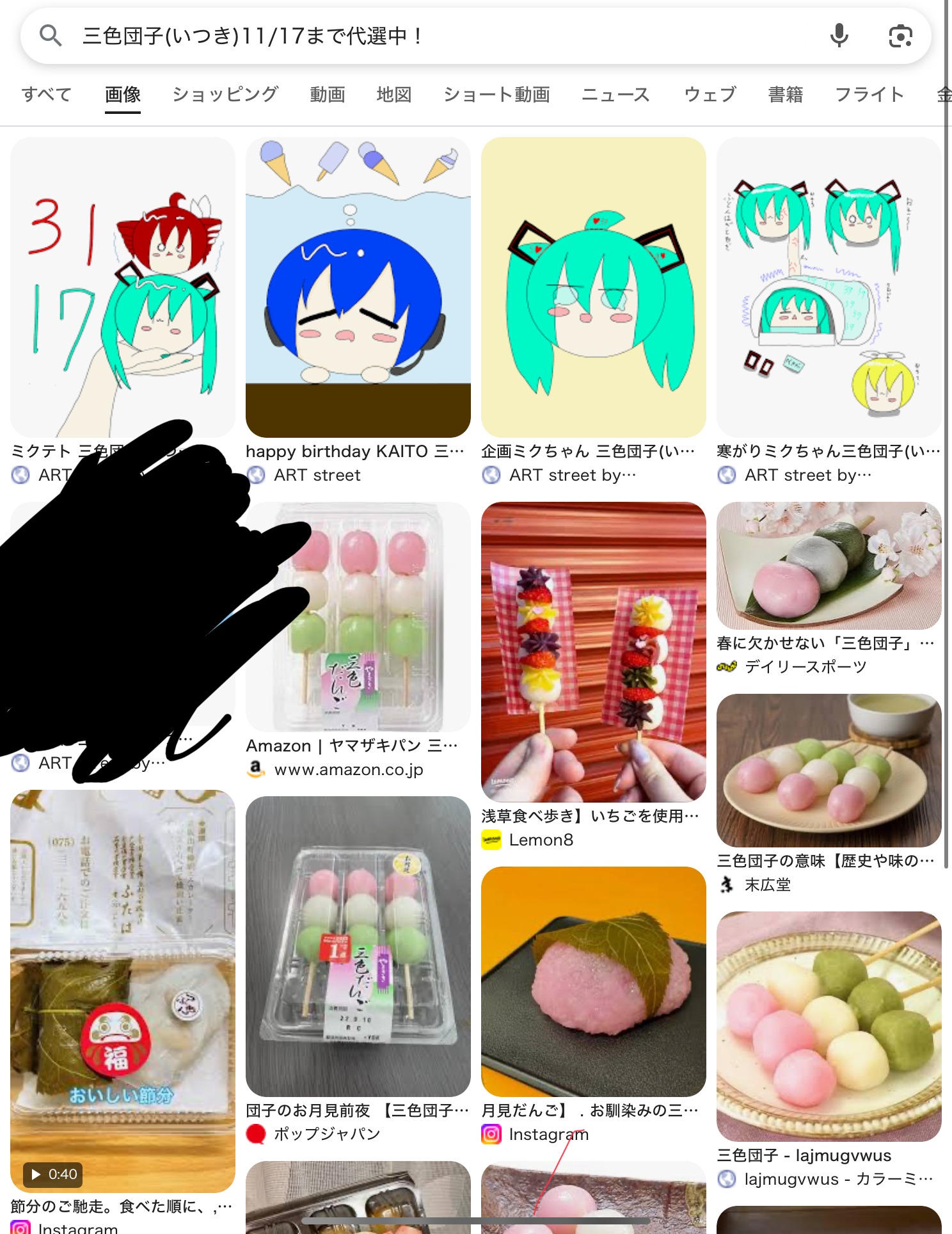Image resolution: width=952 pixels, height=1234 pixels.
Task: Open the デイリースポーツ 三色団子 image result
Action: click(829, 566)
